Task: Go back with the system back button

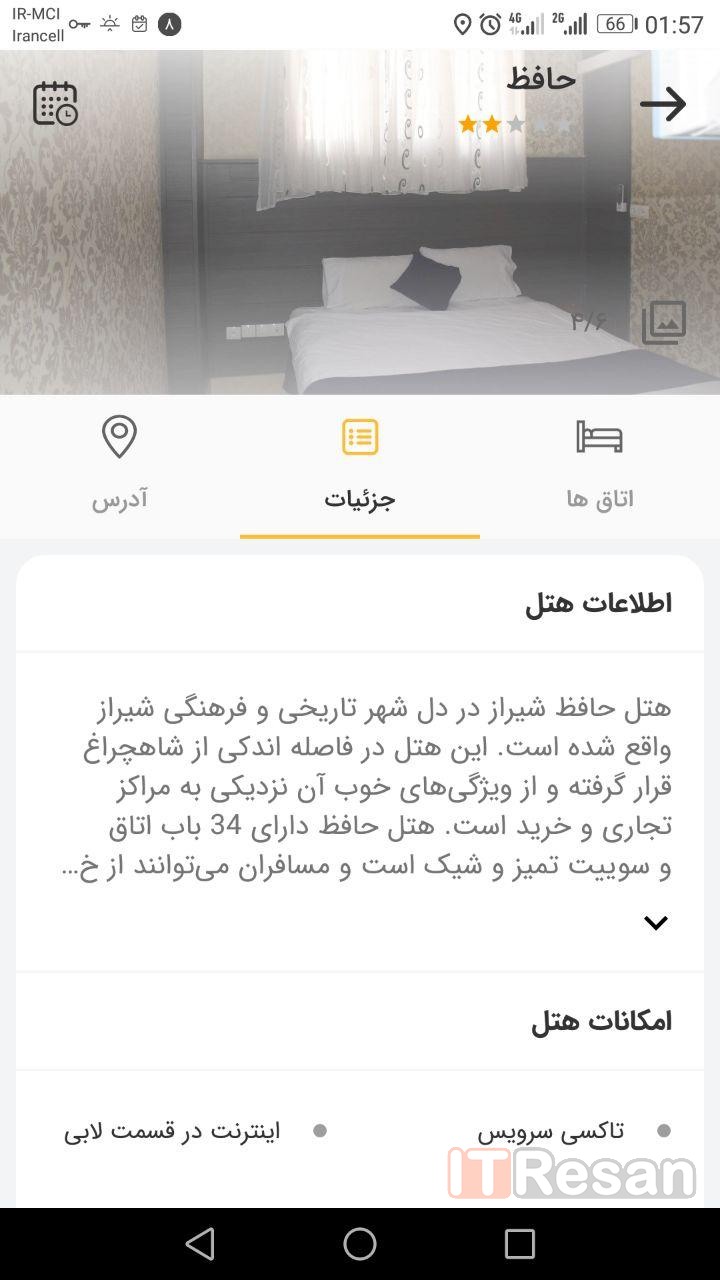Action: 201,1244
